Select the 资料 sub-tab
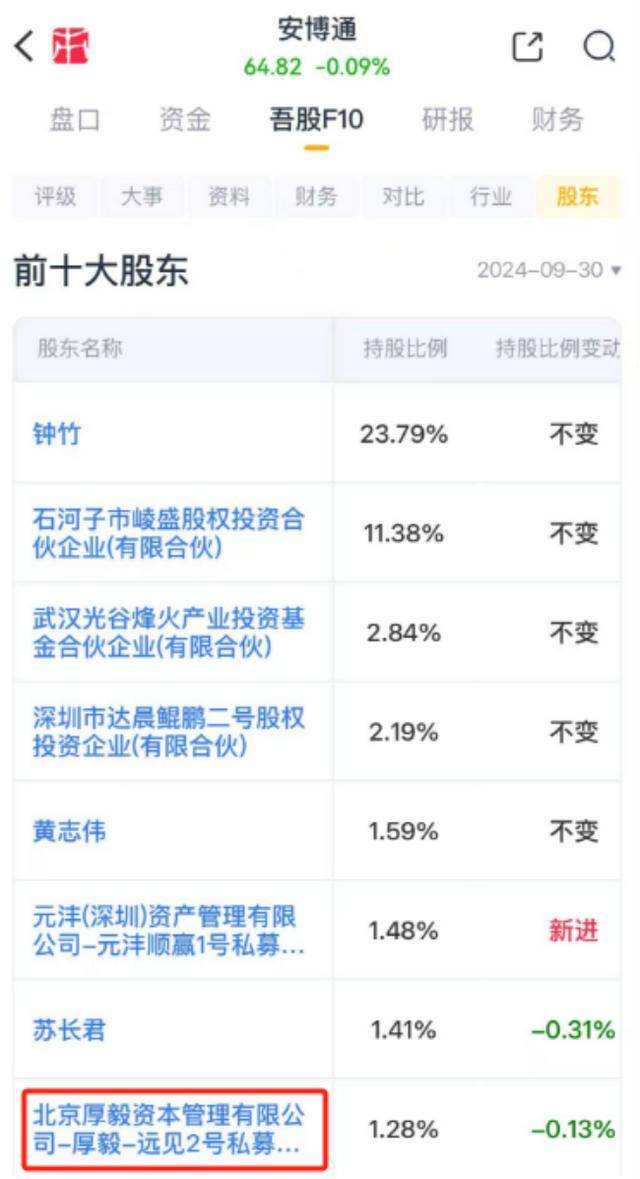Screen dimensions: 640x1179 (x=229, y=197)
